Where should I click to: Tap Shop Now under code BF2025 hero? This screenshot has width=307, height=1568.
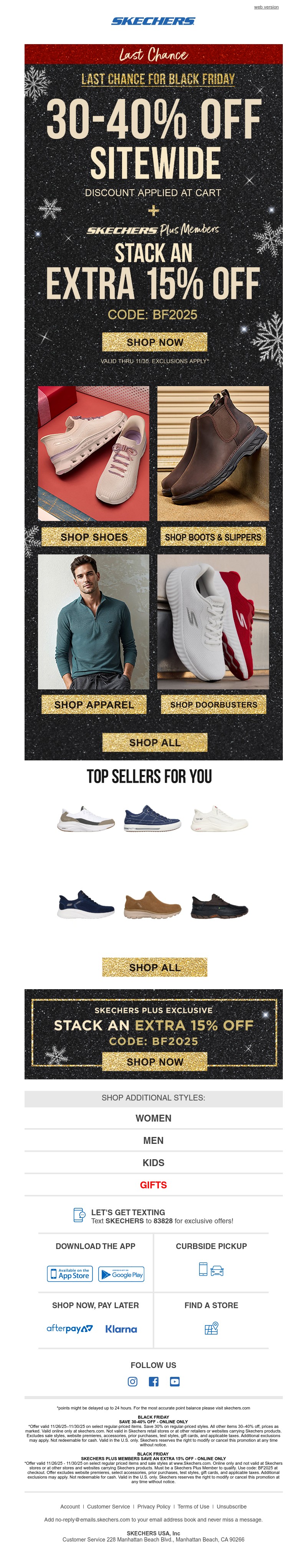click(154, 342)
